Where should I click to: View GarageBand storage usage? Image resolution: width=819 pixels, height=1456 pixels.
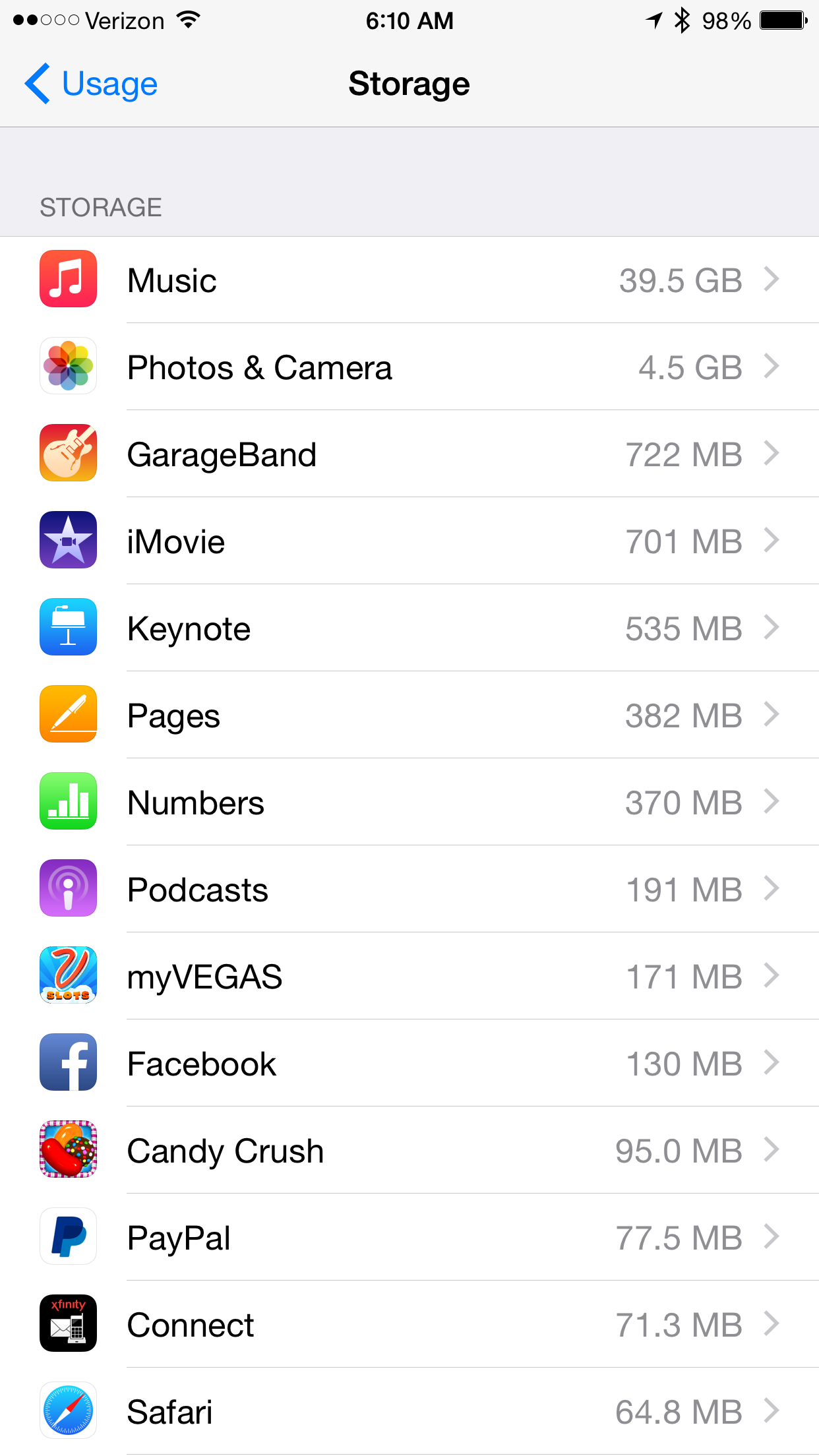(409, 454)
